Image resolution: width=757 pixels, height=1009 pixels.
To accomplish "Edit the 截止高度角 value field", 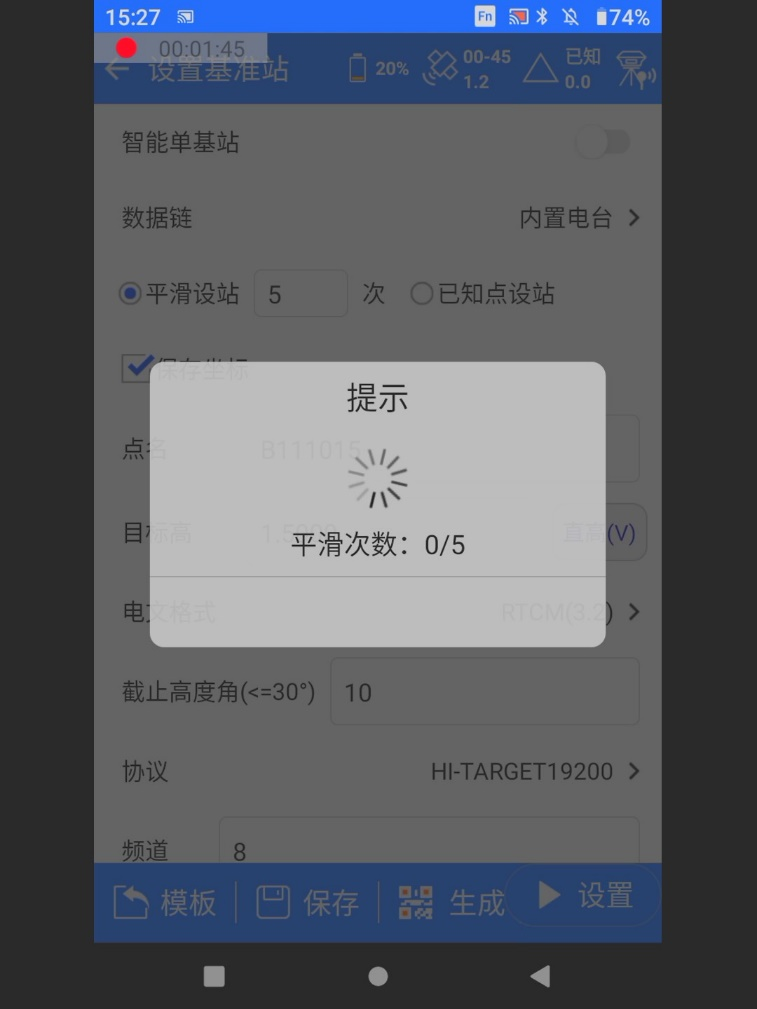I will point(484,692).
